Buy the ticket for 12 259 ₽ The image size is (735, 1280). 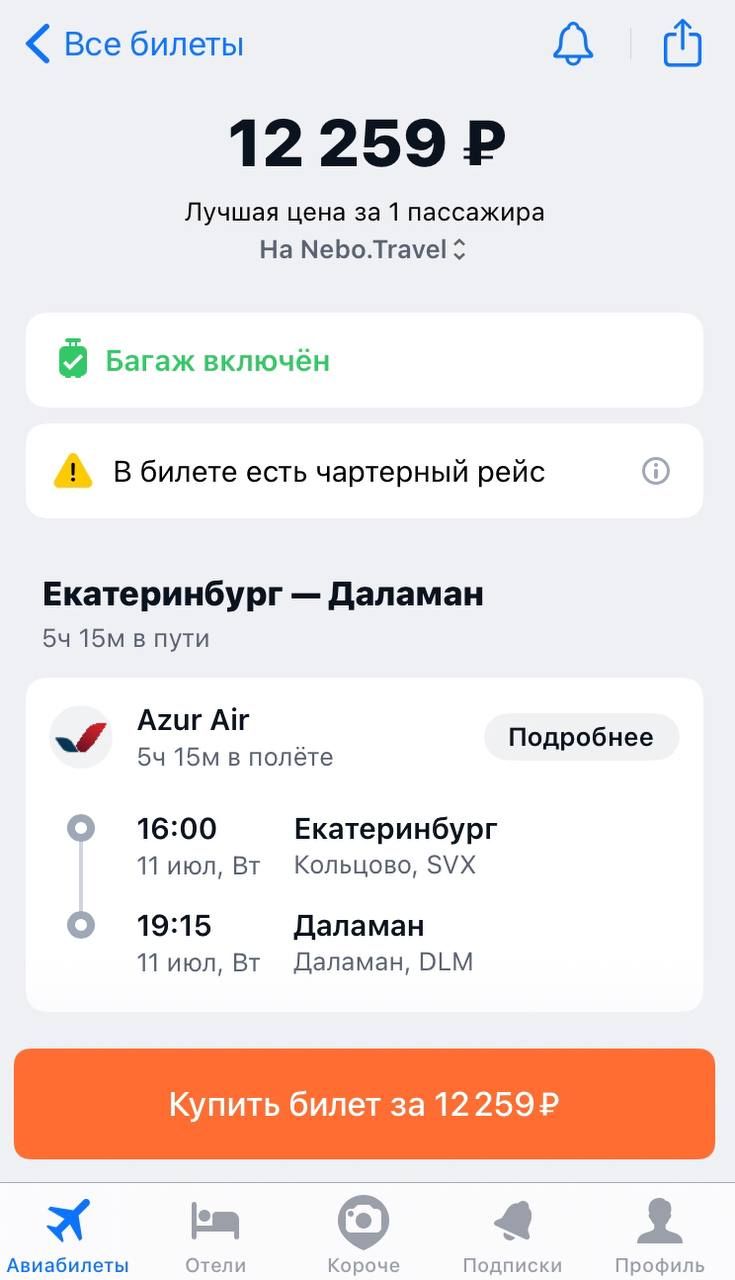pyautogui.click(x=364, y=1104)
